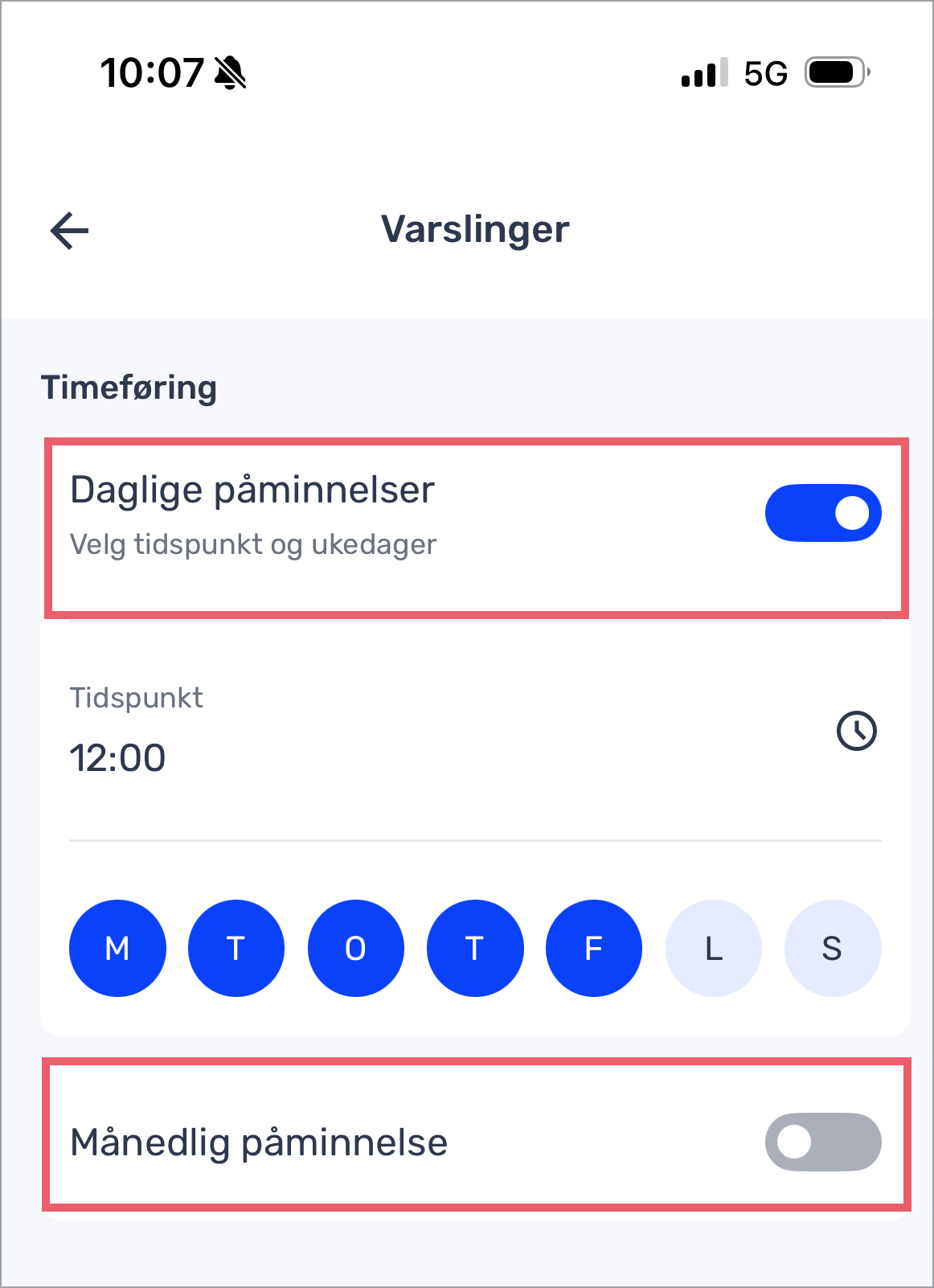Expand weekday options by tapping Velg tidspunkt og ukedager
The height and width of the screenshot is (1288, 934).
click(x=252, y=544)
